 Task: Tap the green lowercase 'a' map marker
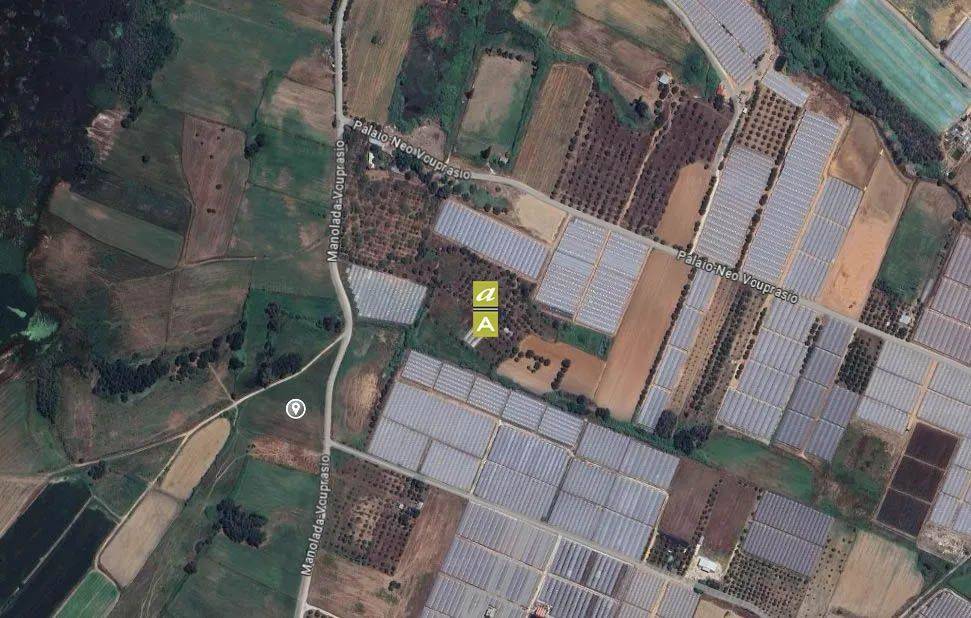point(485,295)
